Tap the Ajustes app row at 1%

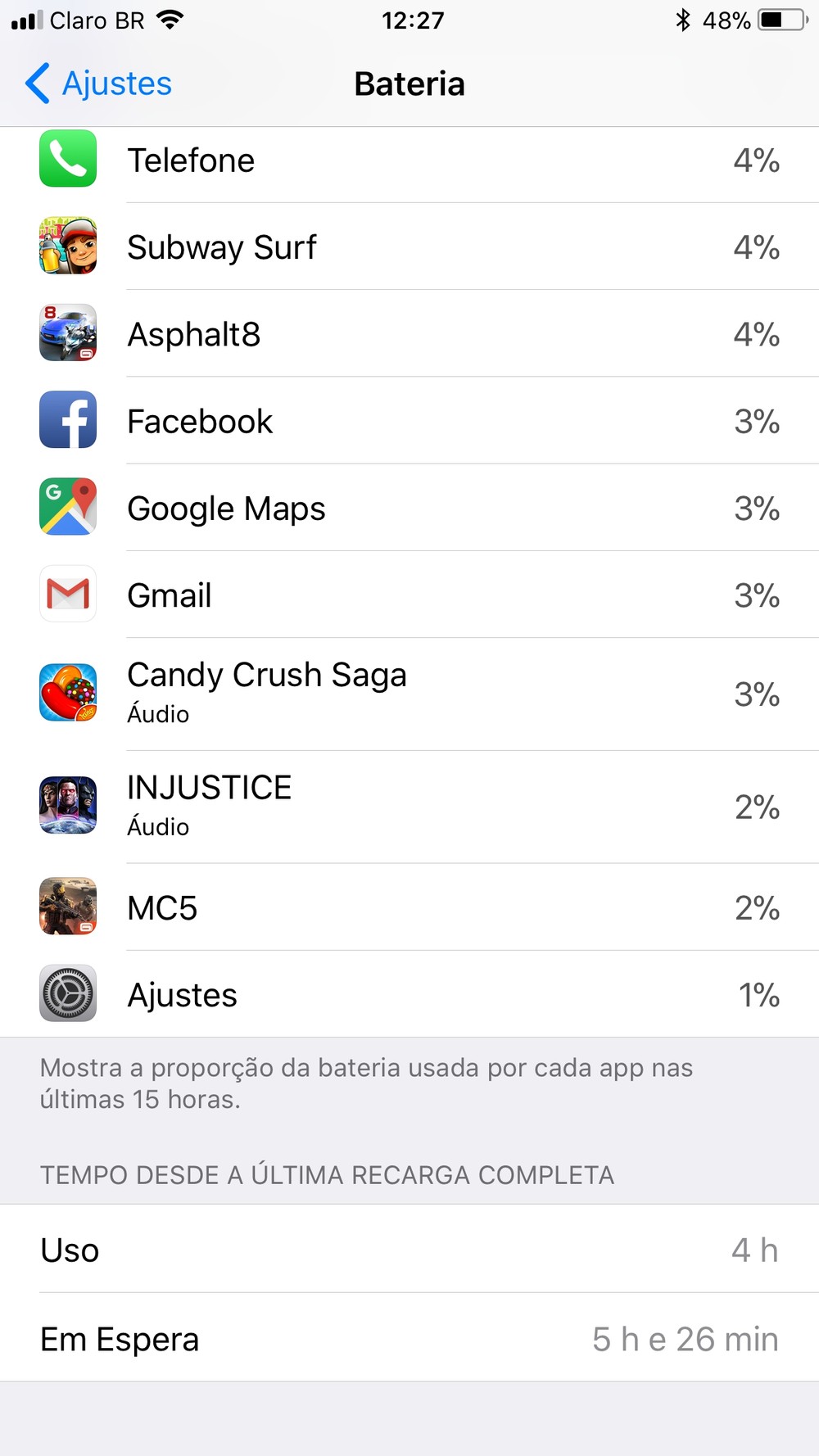[409, 995]
